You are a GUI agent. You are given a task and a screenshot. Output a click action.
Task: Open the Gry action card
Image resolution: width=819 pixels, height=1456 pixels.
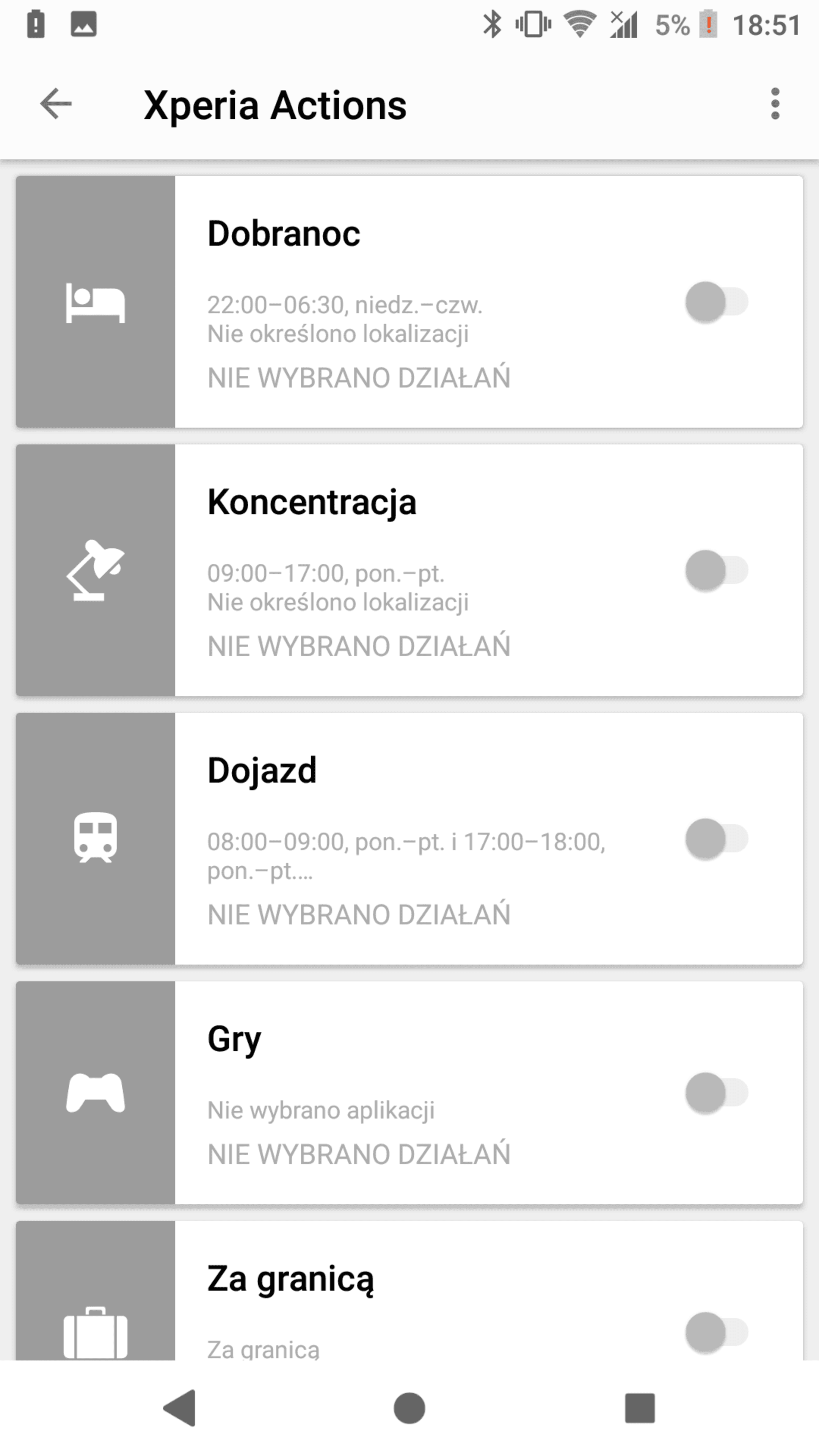(x=409, y=1092)
